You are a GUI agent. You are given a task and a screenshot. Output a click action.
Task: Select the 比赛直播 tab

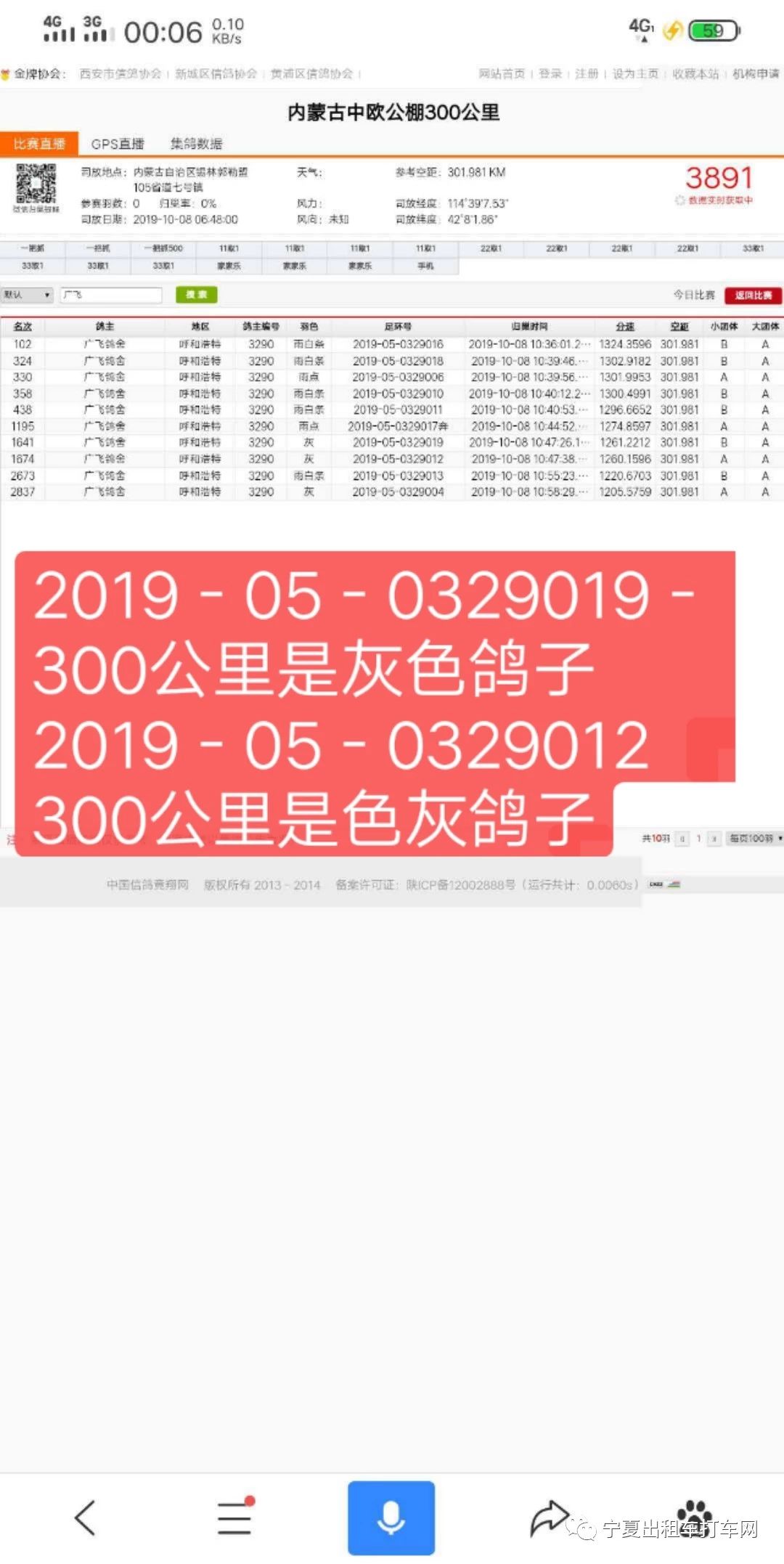(39, 144)
